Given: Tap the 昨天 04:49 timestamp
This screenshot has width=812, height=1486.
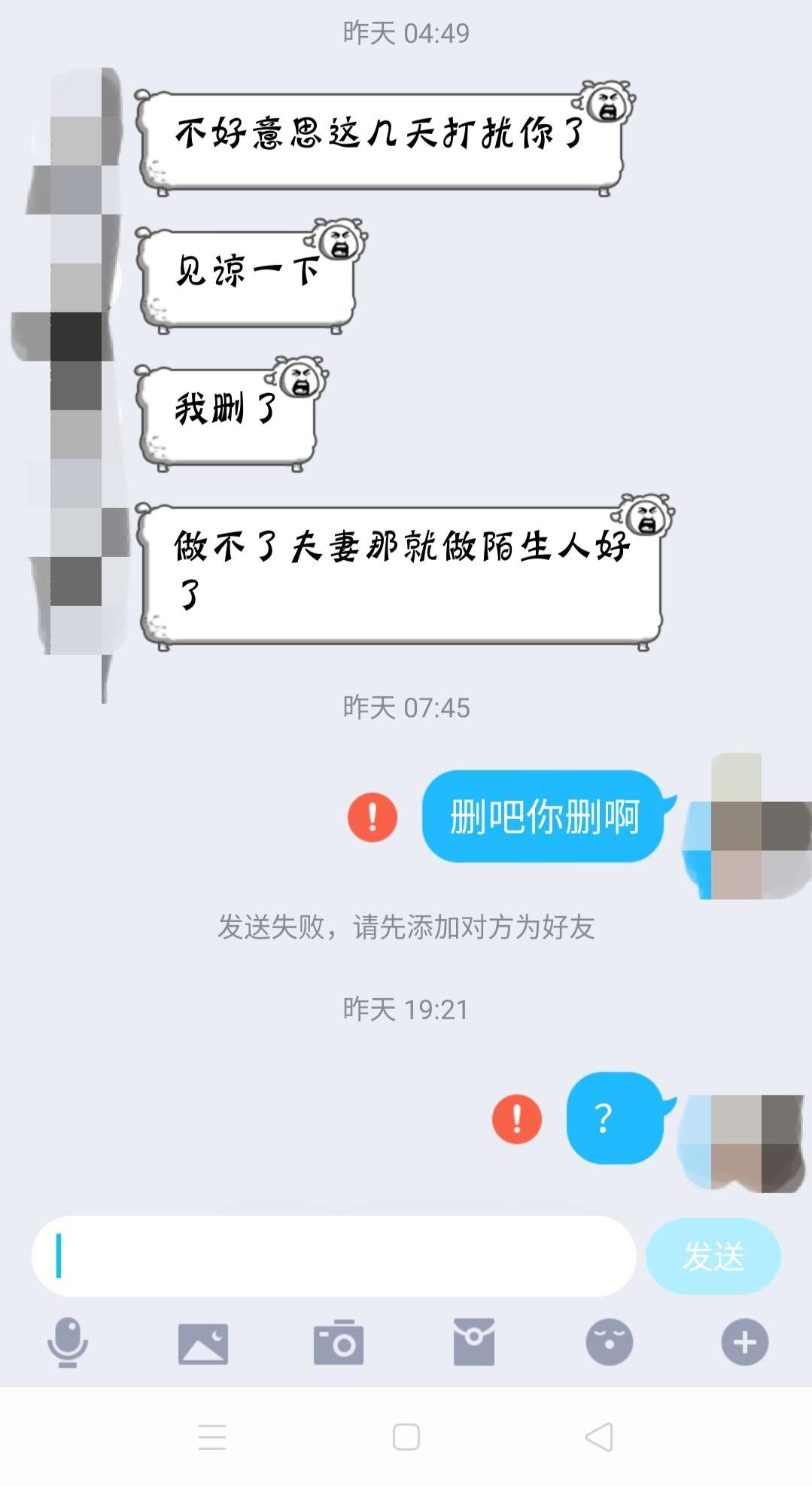Looking at the screenshot, I should coord(405,32).
